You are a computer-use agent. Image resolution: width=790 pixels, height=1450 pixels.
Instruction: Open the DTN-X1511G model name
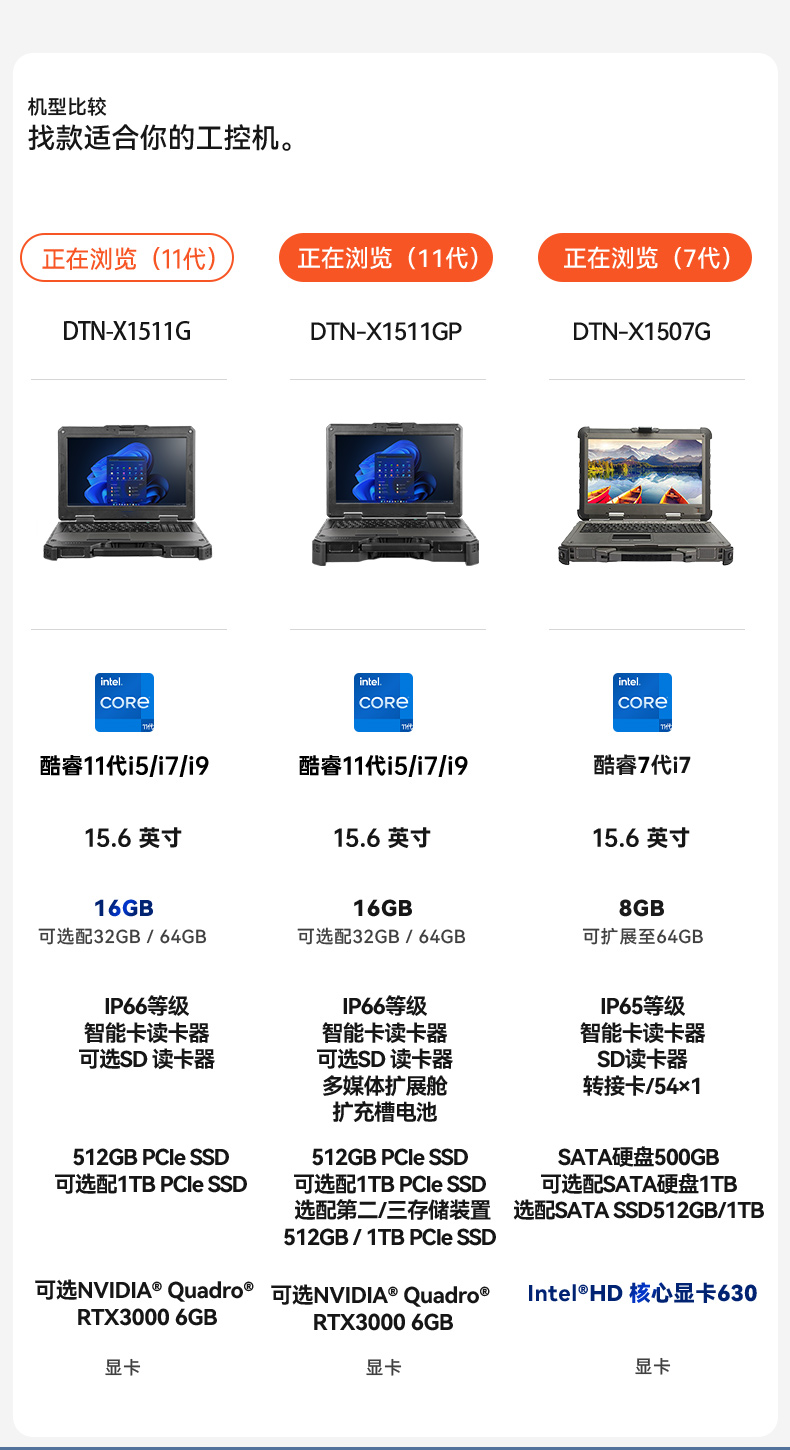128,331
